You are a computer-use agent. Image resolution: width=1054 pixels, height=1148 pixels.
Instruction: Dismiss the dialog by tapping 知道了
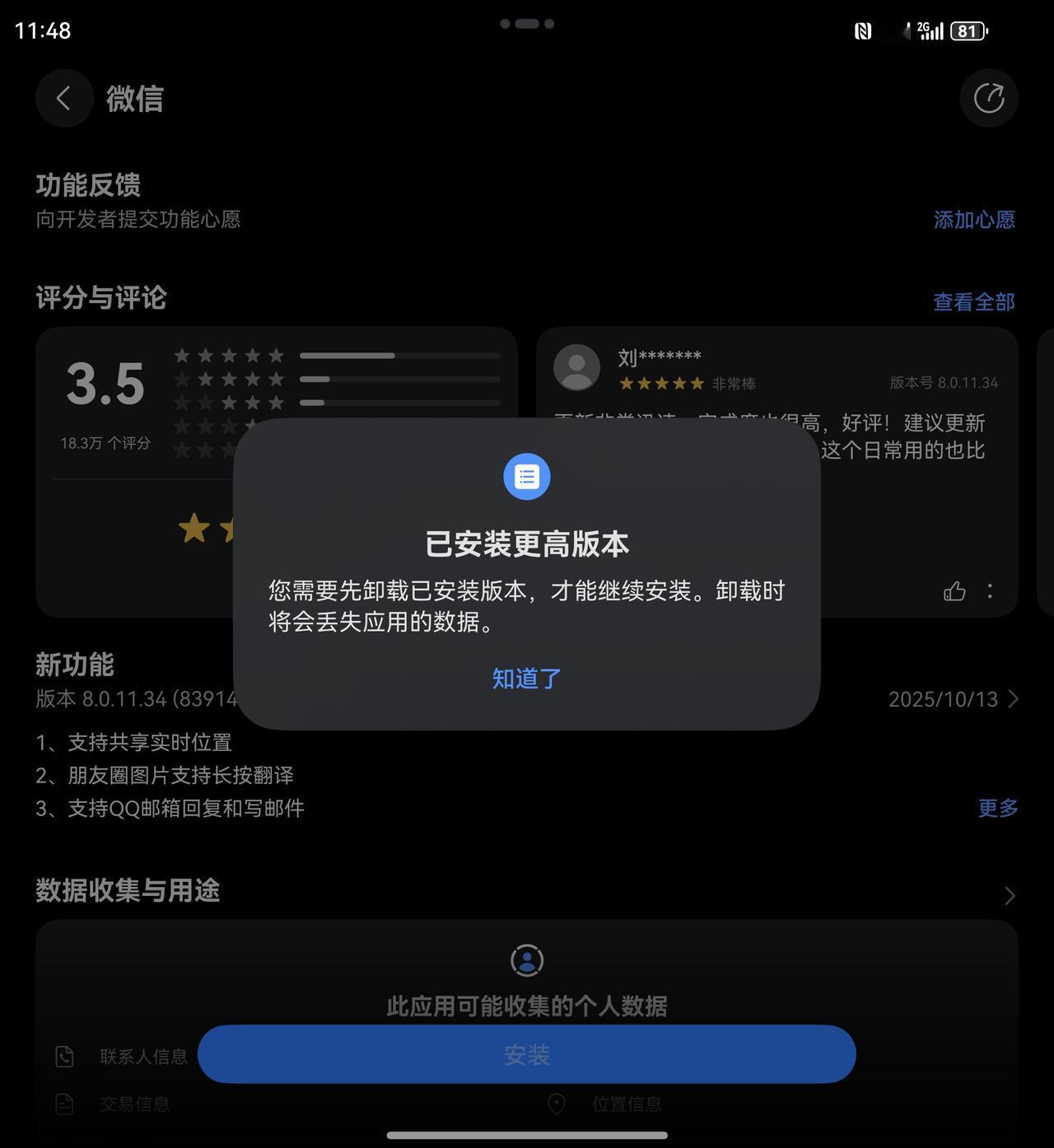525,679
